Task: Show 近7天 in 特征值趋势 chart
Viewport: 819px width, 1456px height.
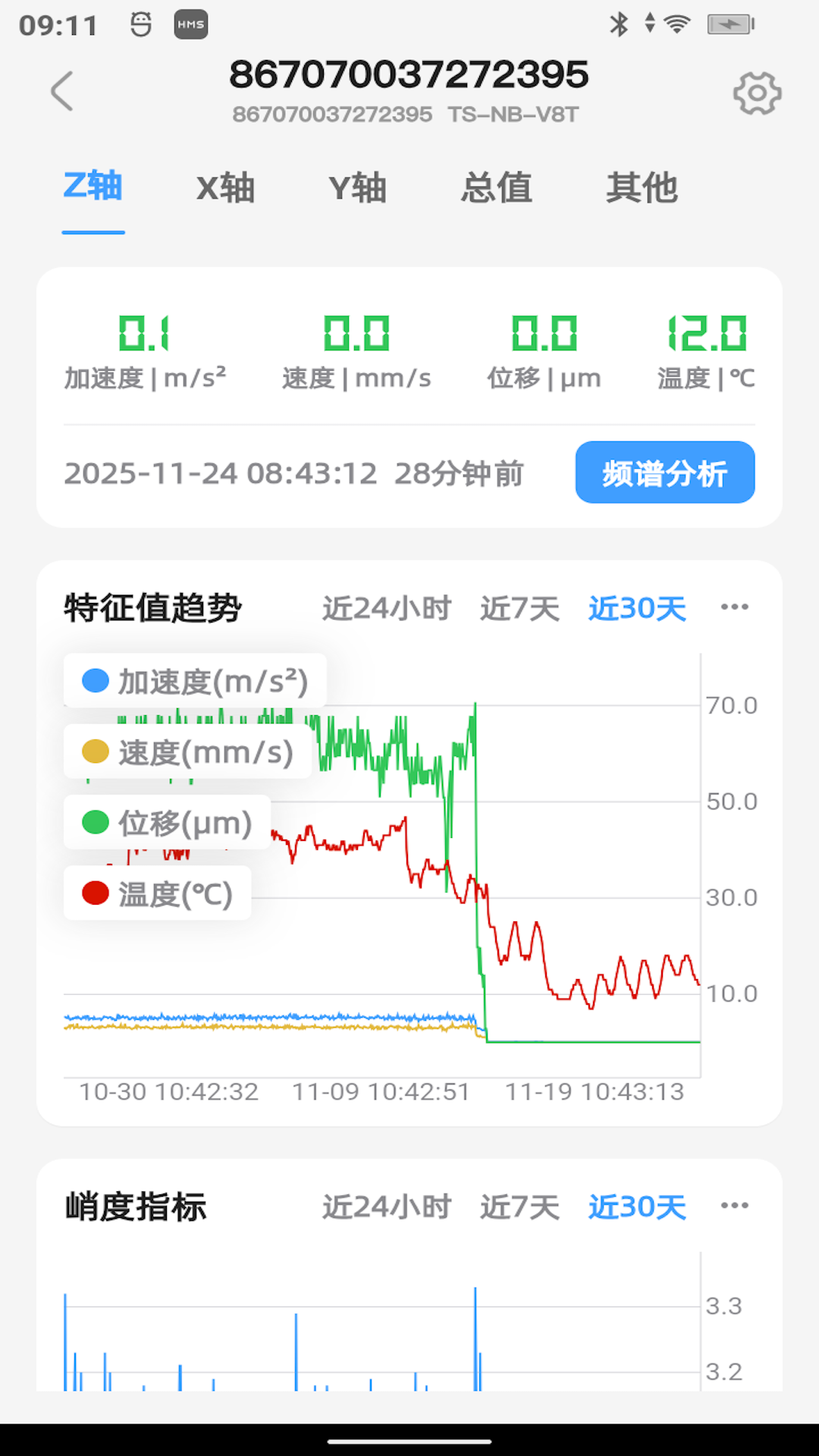Action: point(520,608)
